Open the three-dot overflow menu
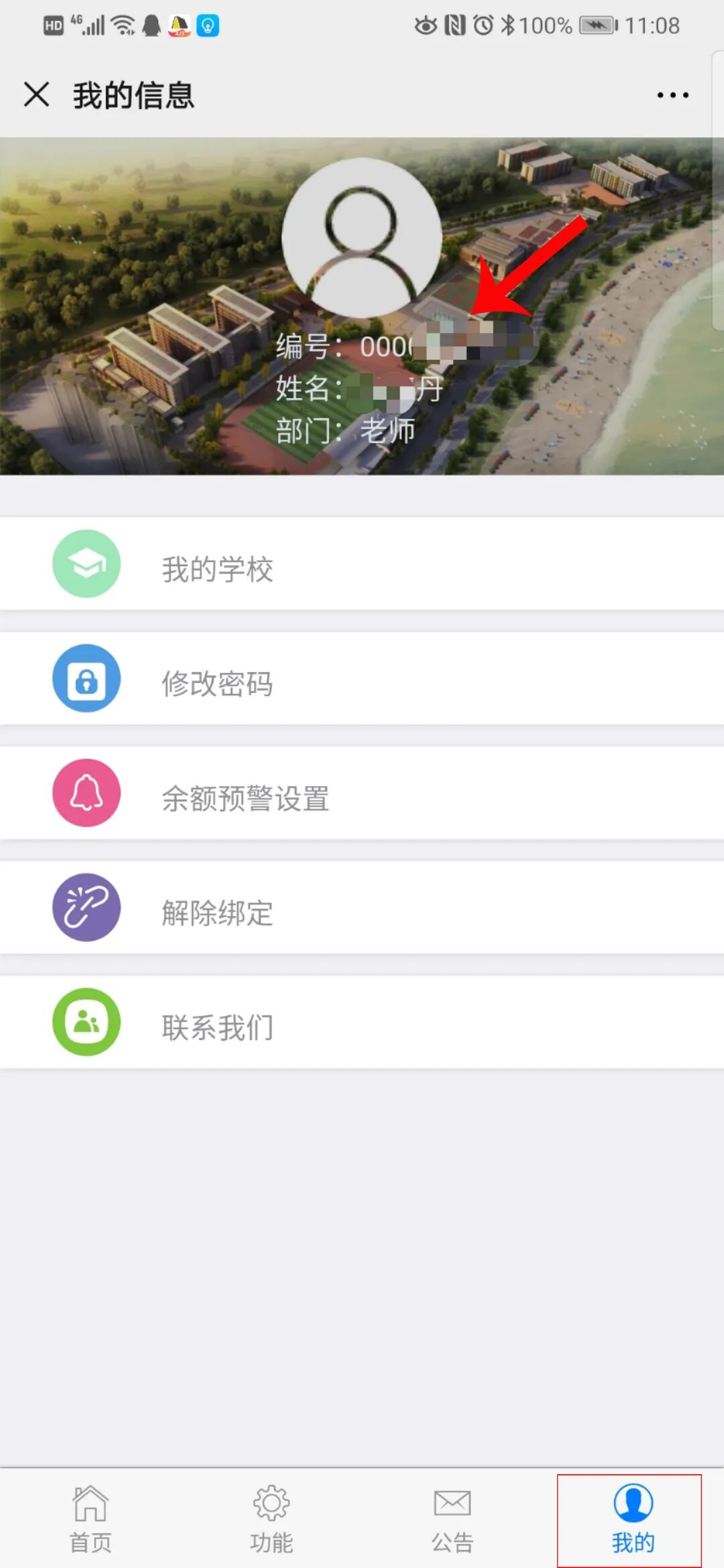Viewport: 724px width, 1568px height. click(672, 95)
